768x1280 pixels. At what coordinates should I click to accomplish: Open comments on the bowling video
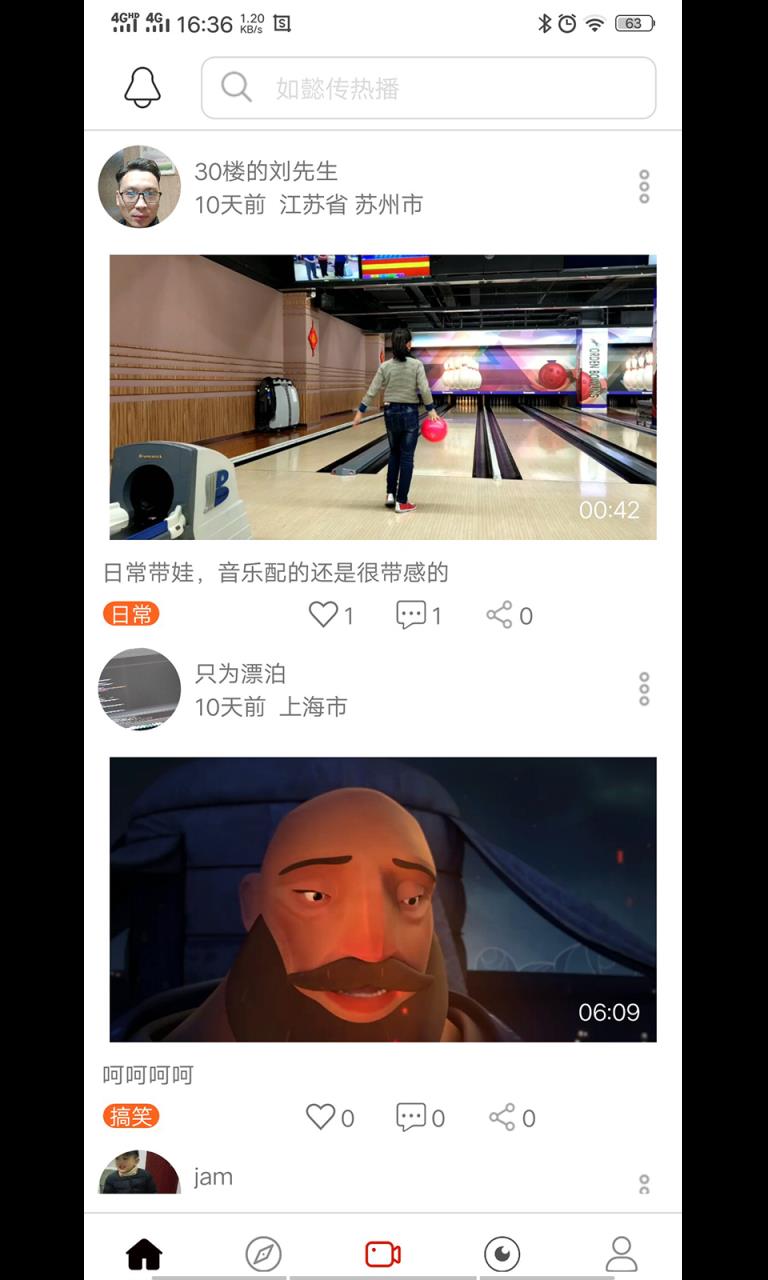(410, 614)
